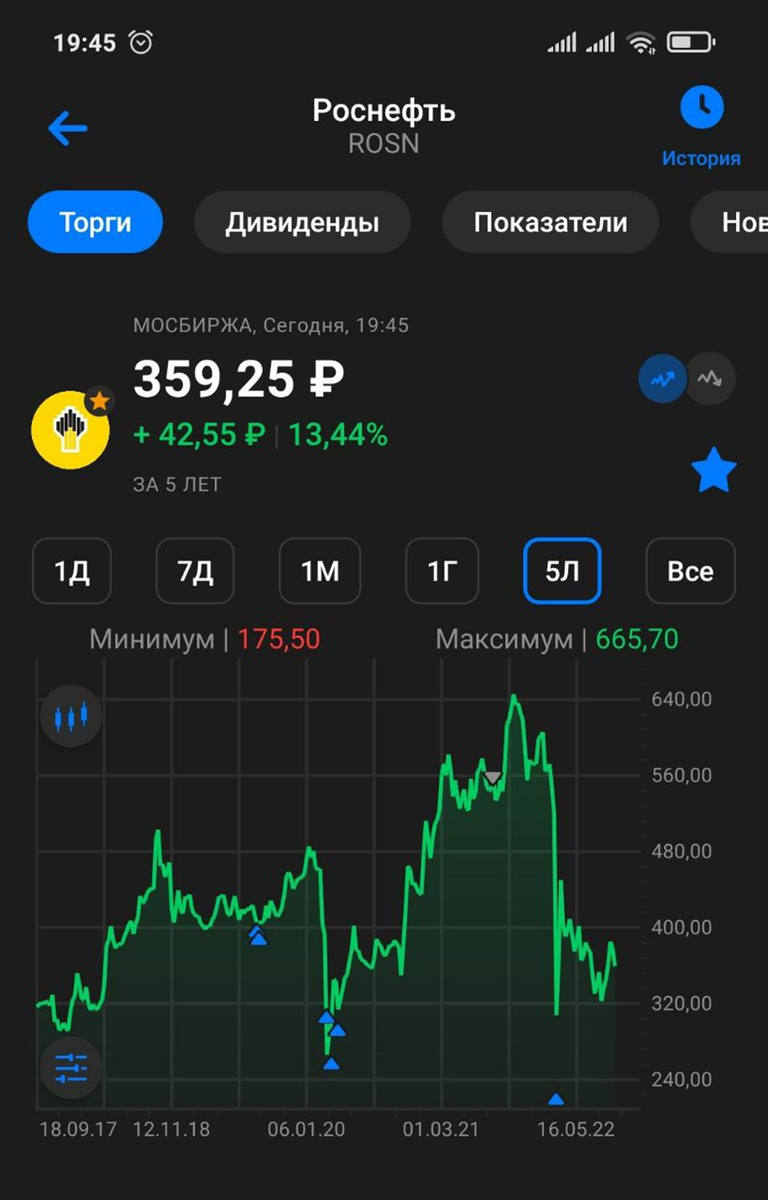Switch to the Показатели tab
The image size is (768, 1200).
(x=550, y=222)
